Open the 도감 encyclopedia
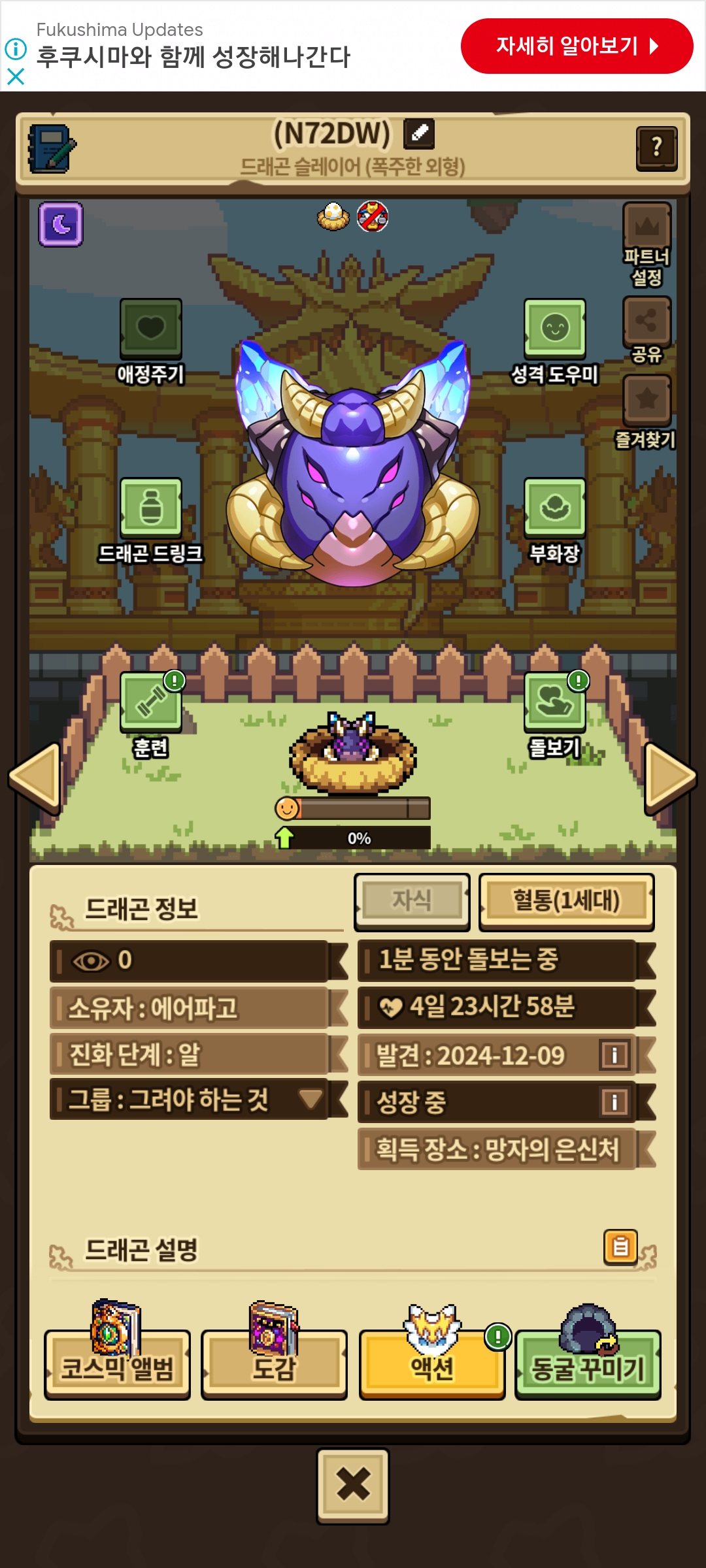 click(274, 1365)
